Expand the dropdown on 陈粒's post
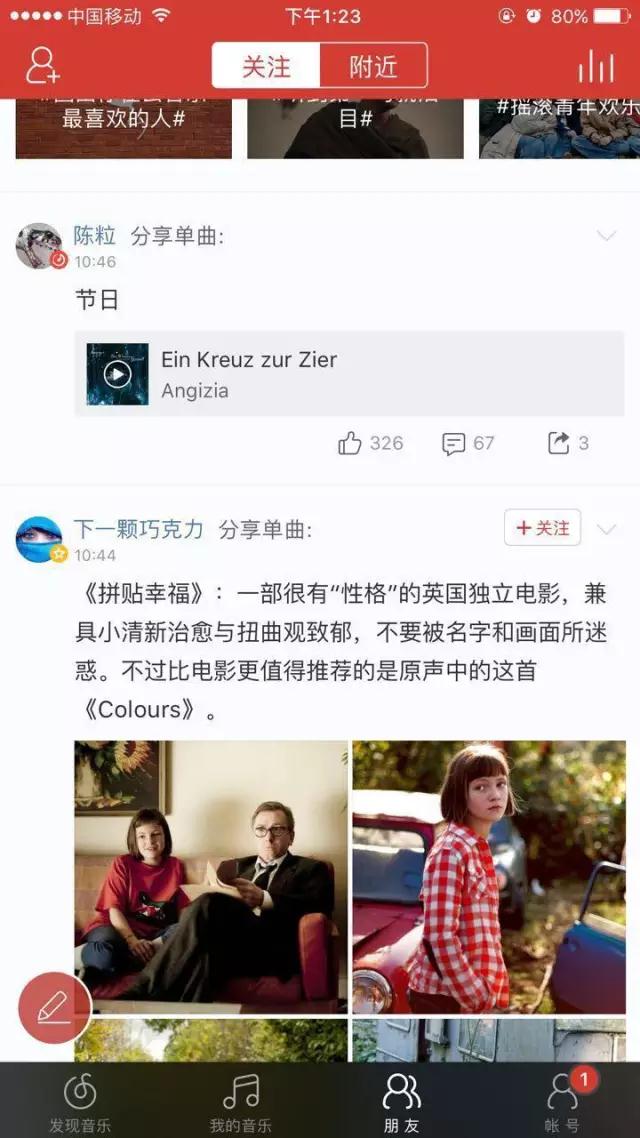 tap(606, 235)
